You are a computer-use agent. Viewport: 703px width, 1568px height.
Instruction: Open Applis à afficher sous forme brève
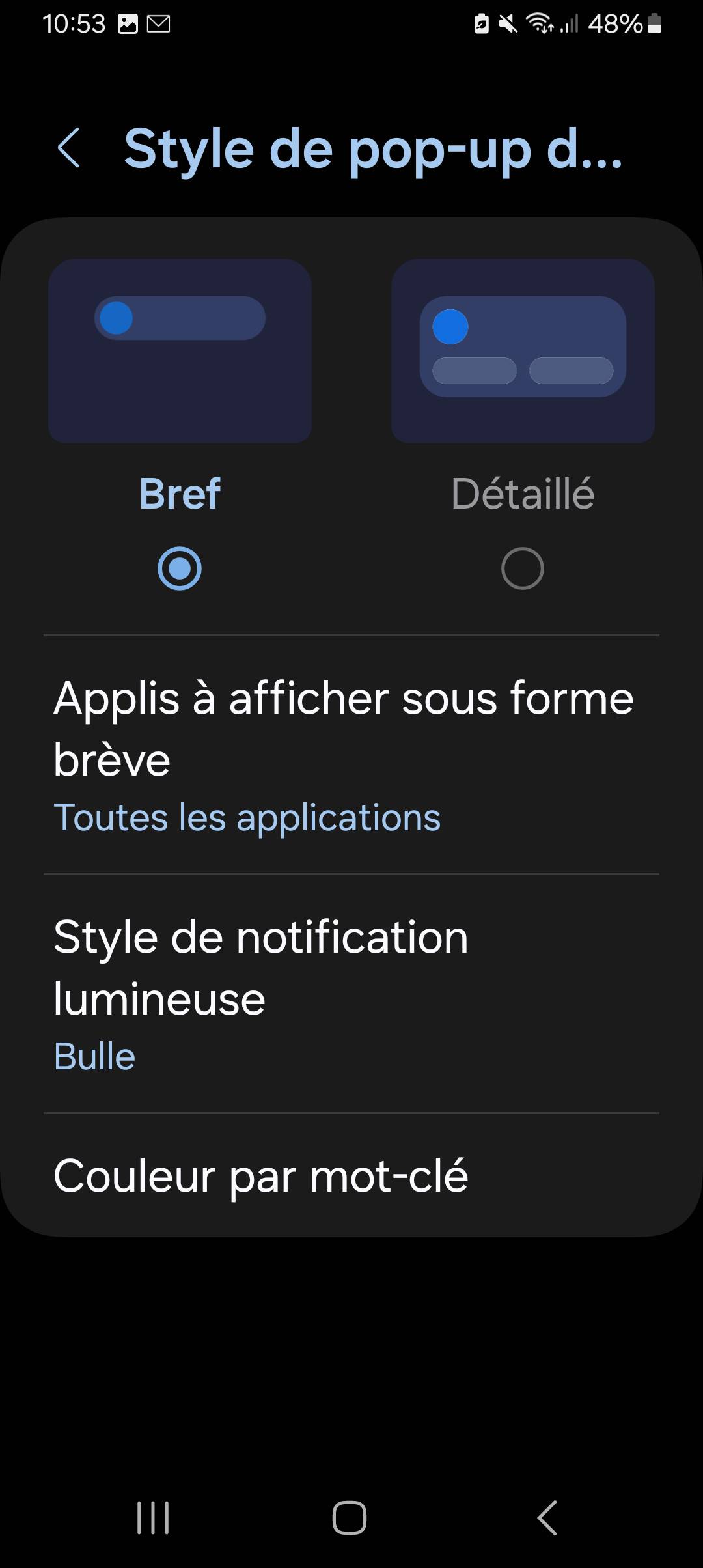[x=351, y=755]
